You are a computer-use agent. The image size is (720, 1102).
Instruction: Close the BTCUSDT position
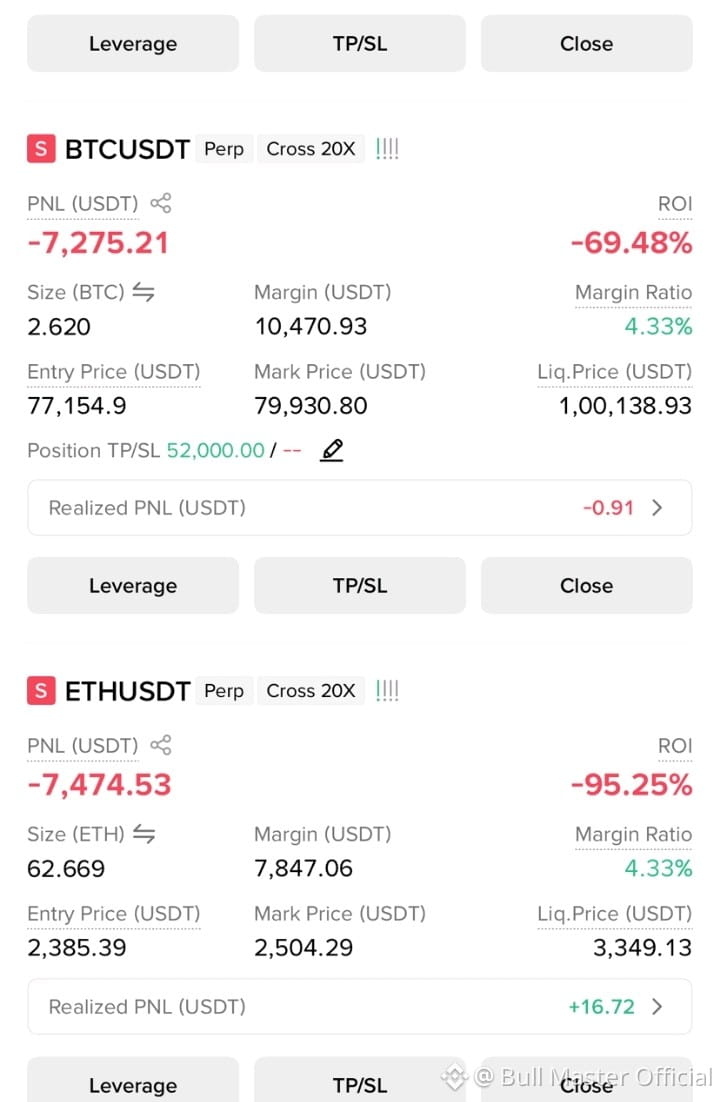tap(586, 585)
